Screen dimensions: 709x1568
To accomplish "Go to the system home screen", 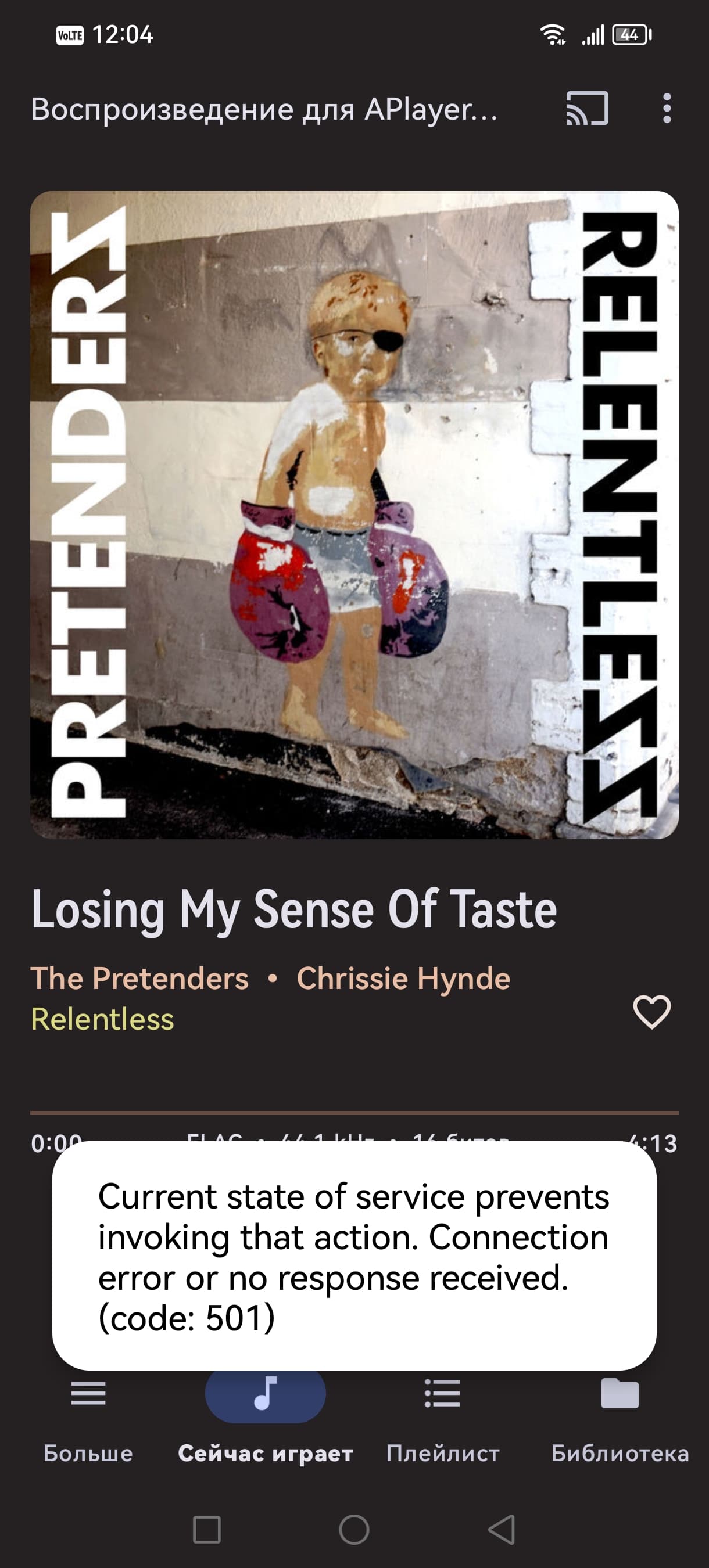I will (354, 1530).
